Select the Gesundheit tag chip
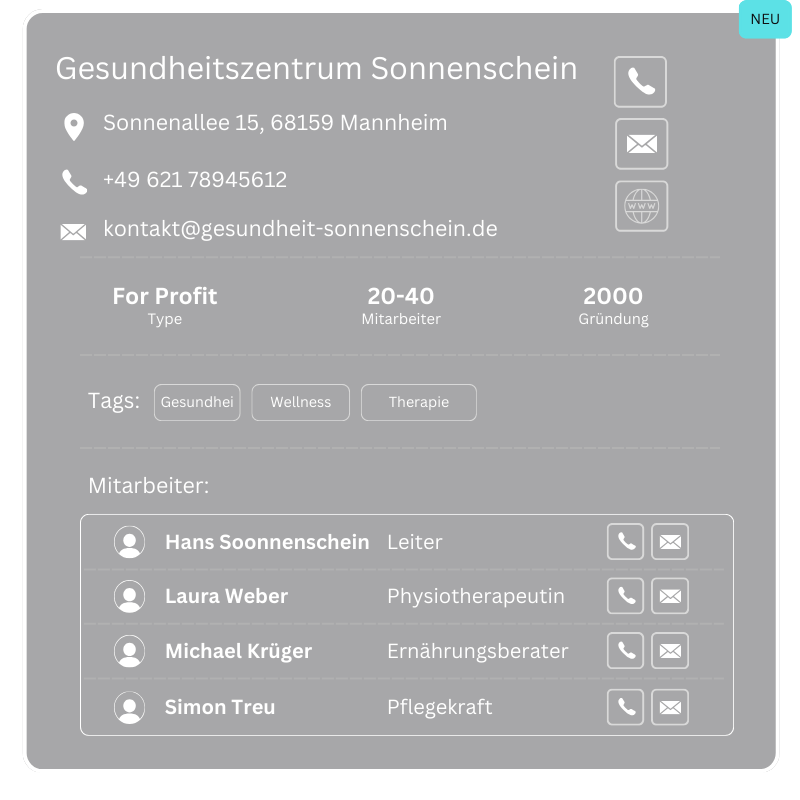 point(197,402)
